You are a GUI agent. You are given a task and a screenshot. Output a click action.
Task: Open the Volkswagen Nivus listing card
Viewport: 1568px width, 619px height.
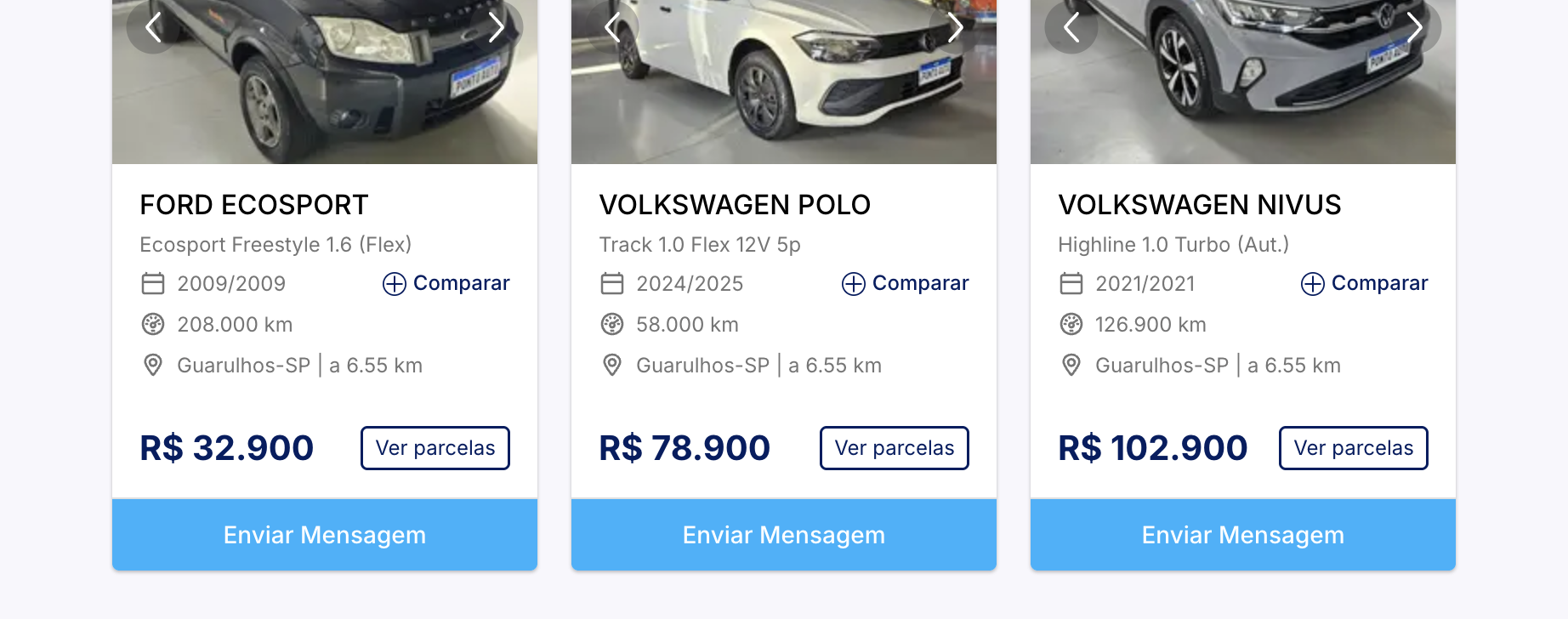(1199, 205)
